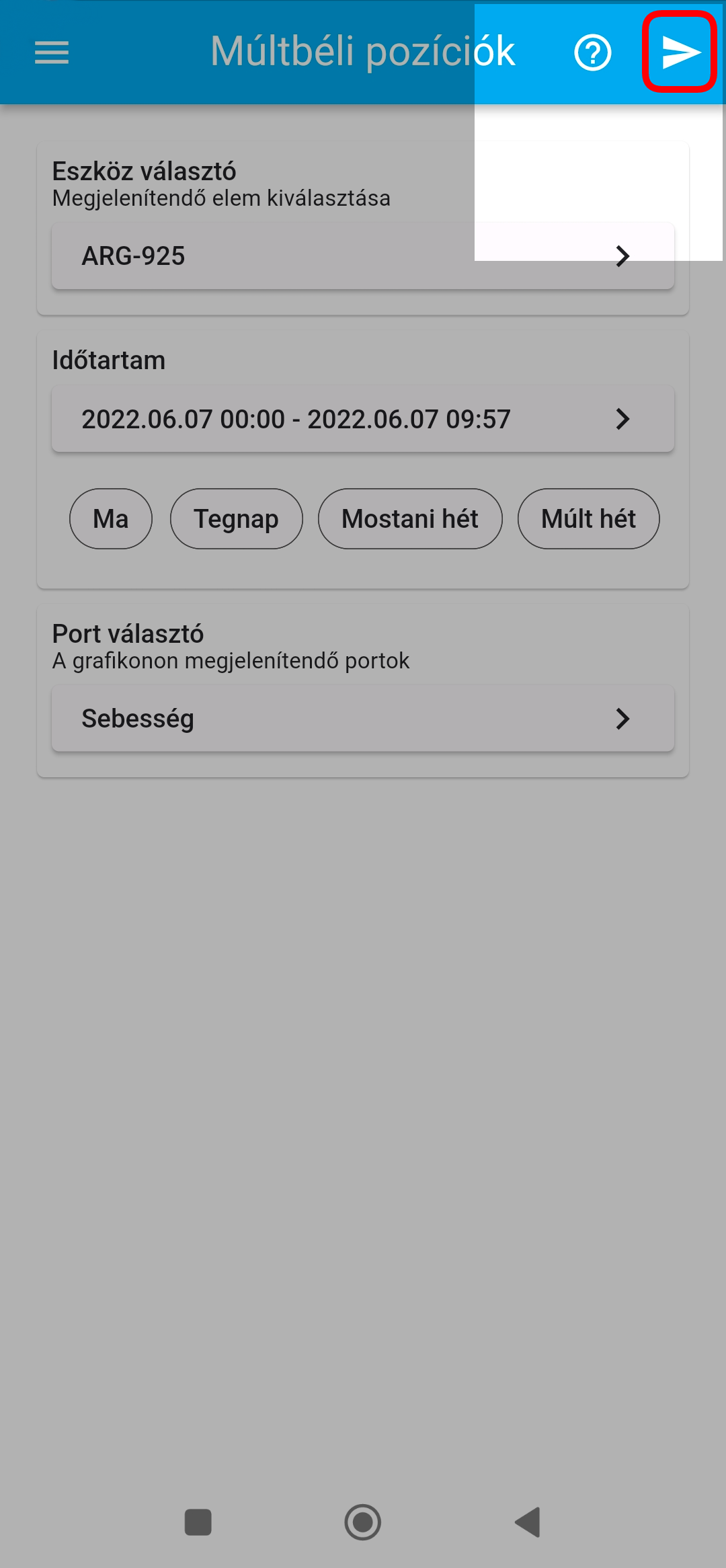Go back using the system back button
726x1568 pixels.
[x=528, y=1522]
